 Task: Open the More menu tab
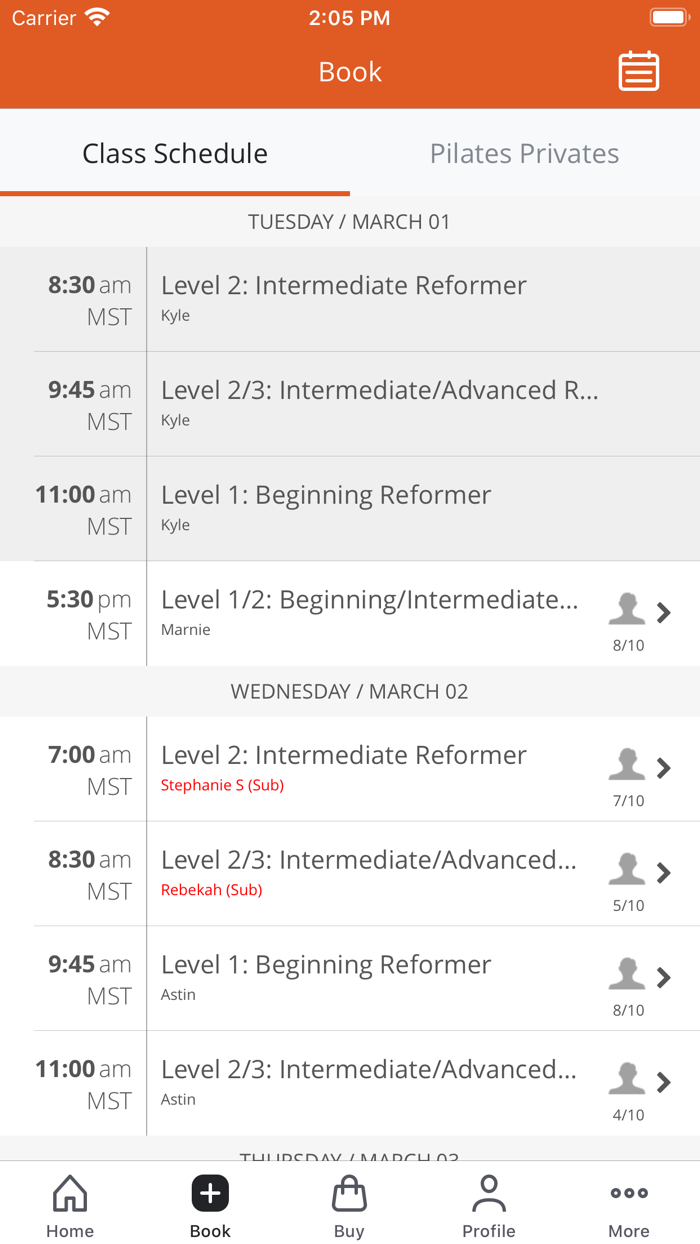(629, 1207)
